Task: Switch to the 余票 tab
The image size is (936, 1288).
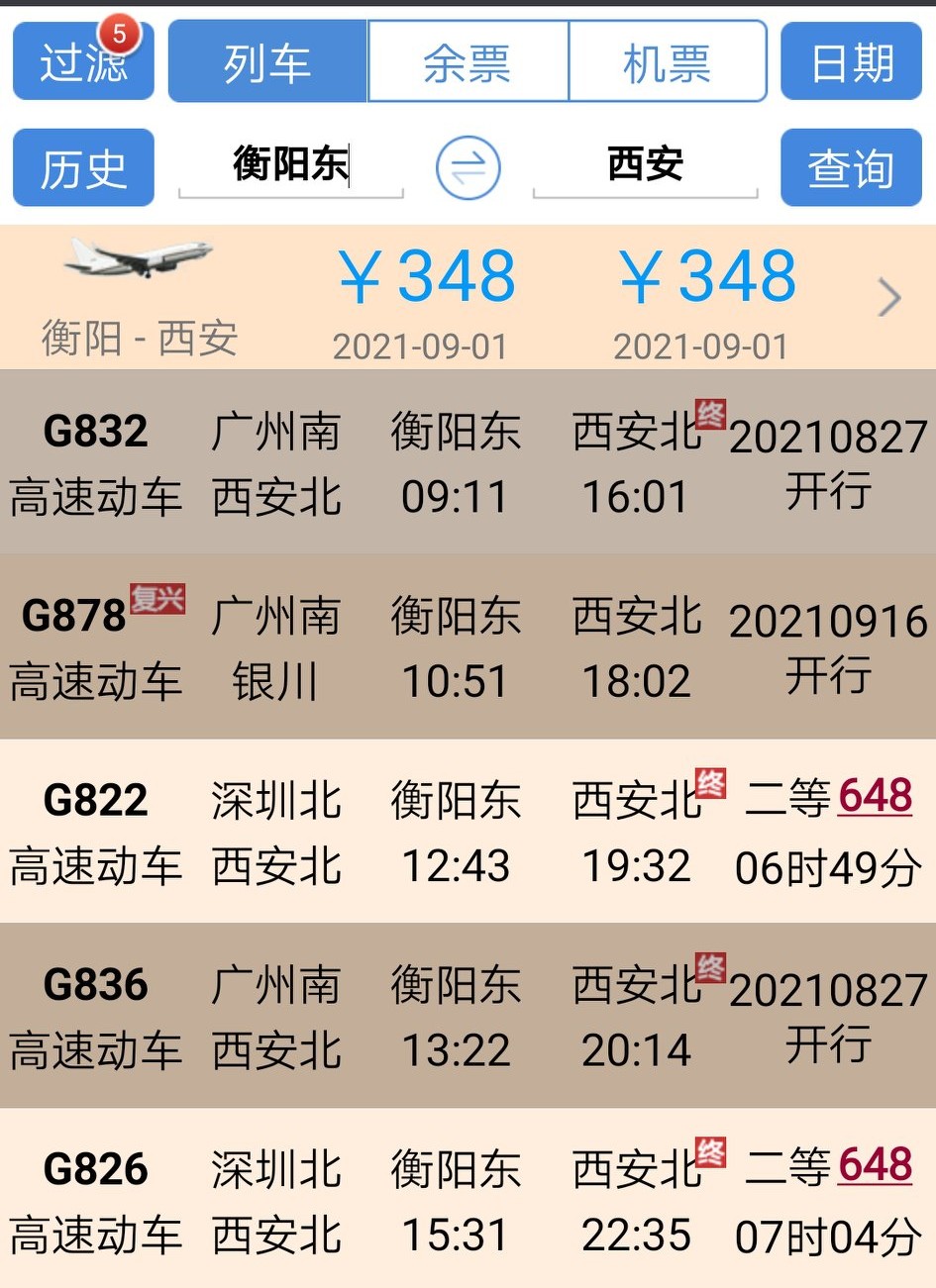Action: pyautogui.click(x=466, y=59)
